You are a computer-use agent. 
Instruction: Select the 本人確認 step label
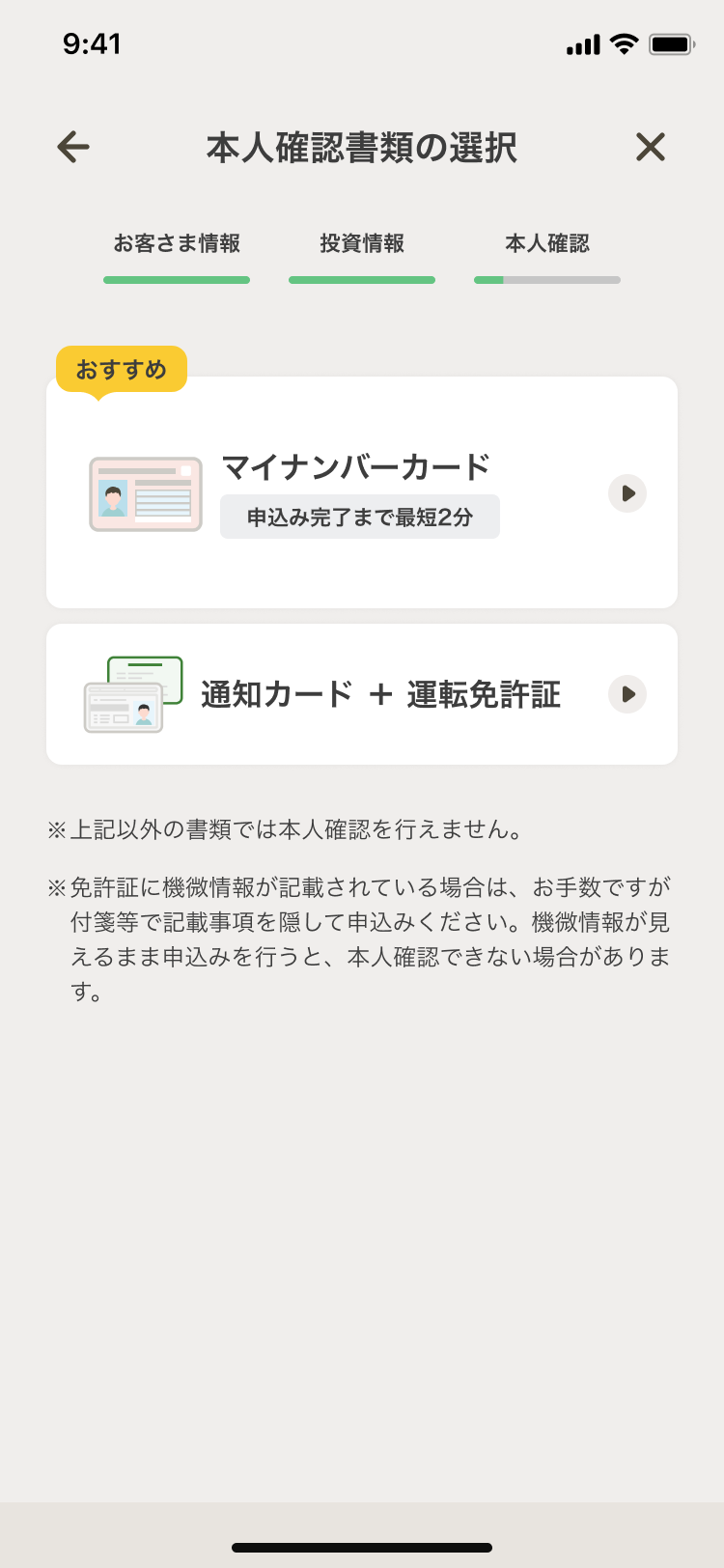546,244
